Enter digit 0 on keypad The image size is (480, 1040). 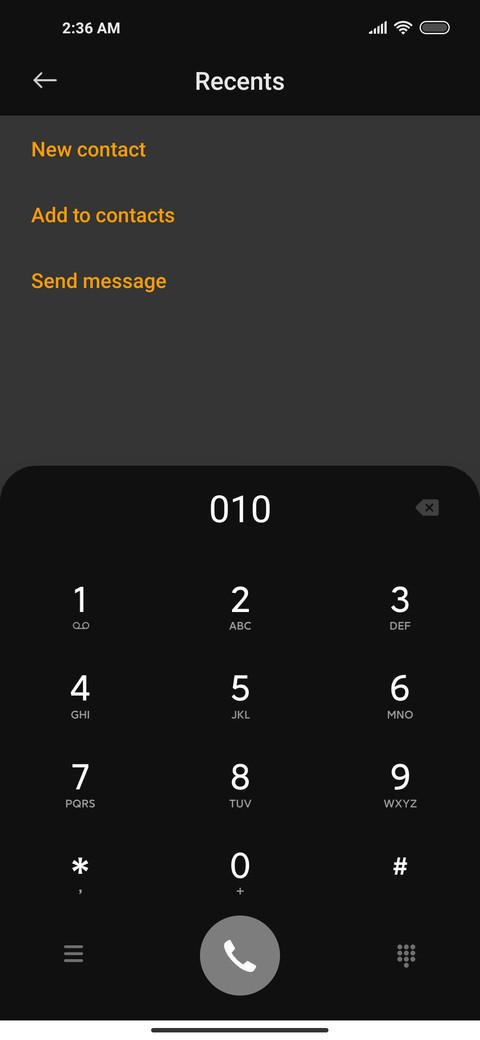[x=240, y=874]
